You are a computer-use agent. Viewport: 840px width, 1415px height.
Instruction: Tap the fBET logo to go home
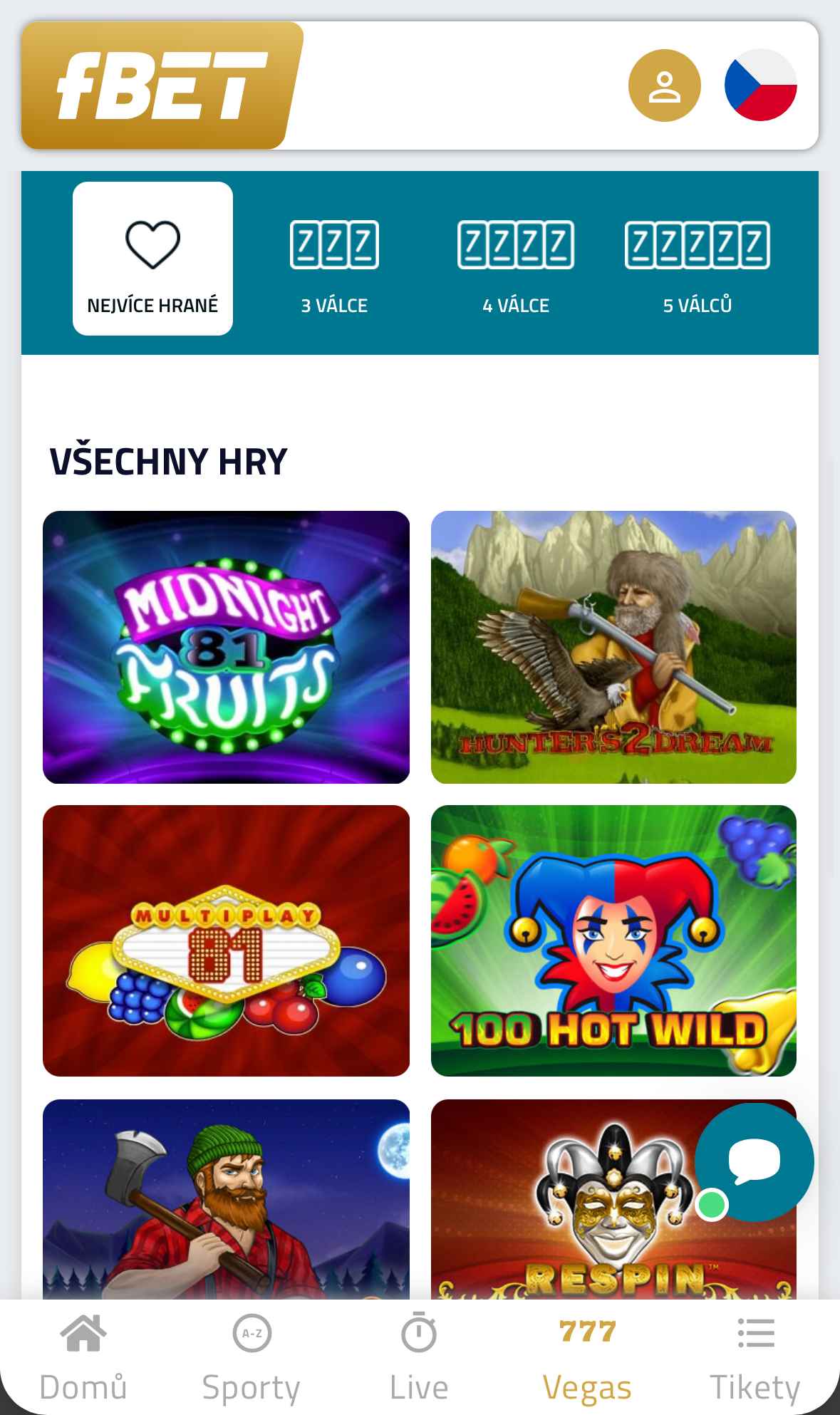click(162, 85)
